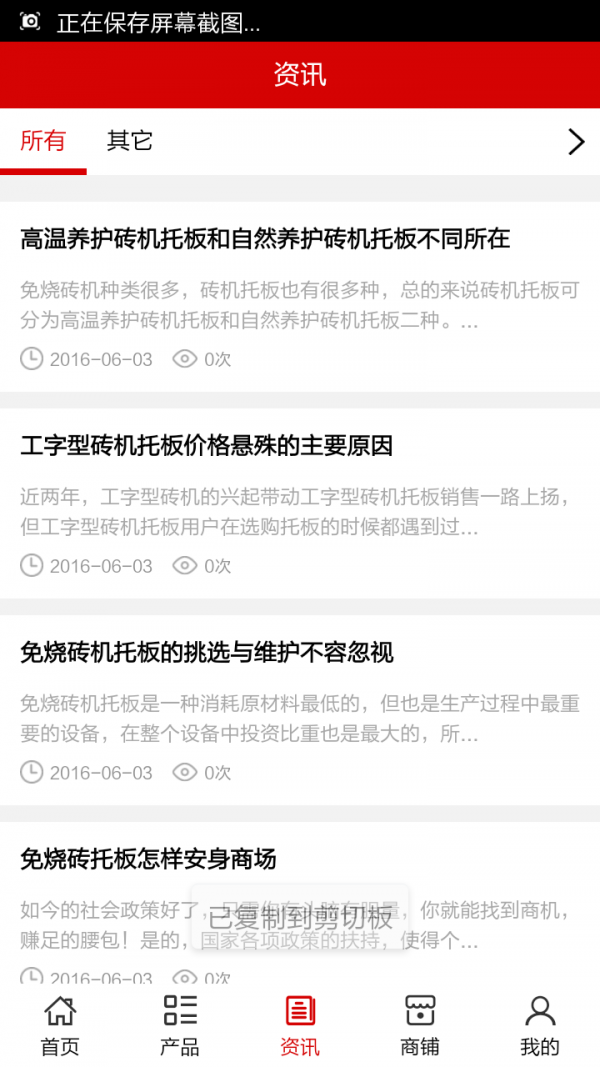The width and height of the screenshot is (600, 1067).
Task: Open the 我的 profile tab
Action: click(x=540, y=1025)
